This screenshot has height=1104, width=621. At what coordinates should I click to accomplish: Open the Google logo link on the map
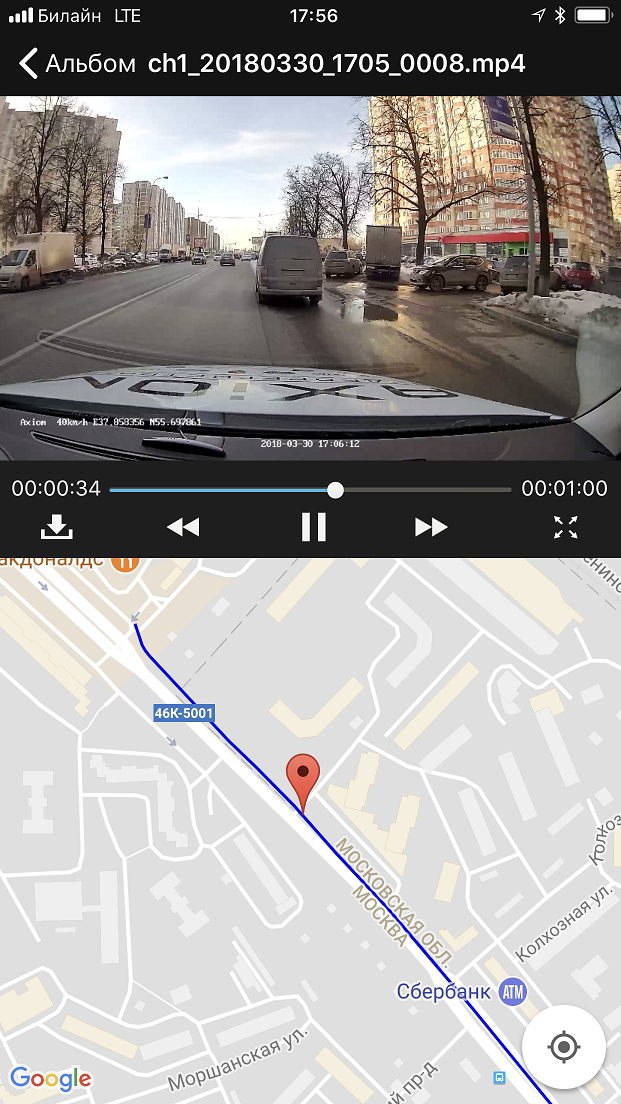click(51, 1079)
